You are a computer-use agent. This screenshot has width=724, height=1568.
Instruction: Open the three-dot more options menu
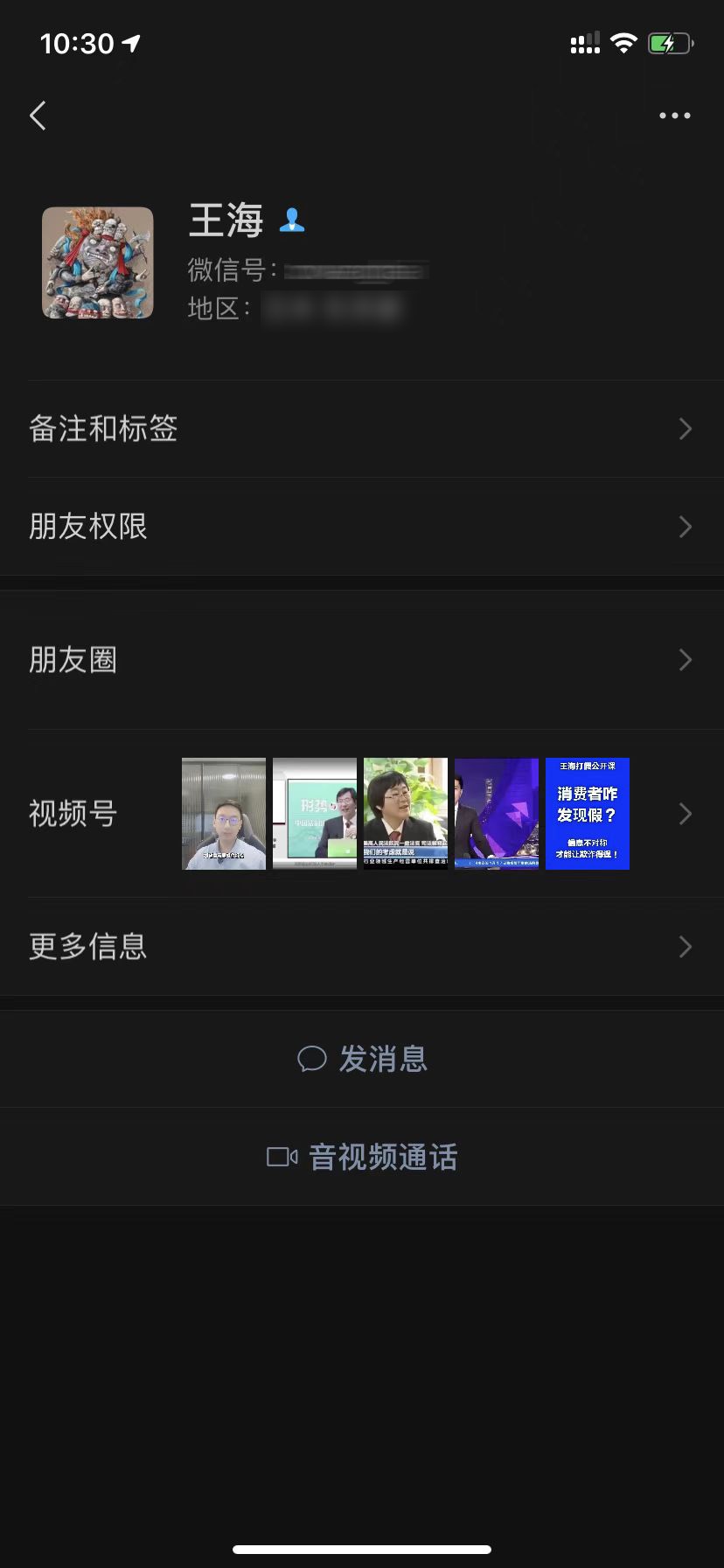[674, 115]
